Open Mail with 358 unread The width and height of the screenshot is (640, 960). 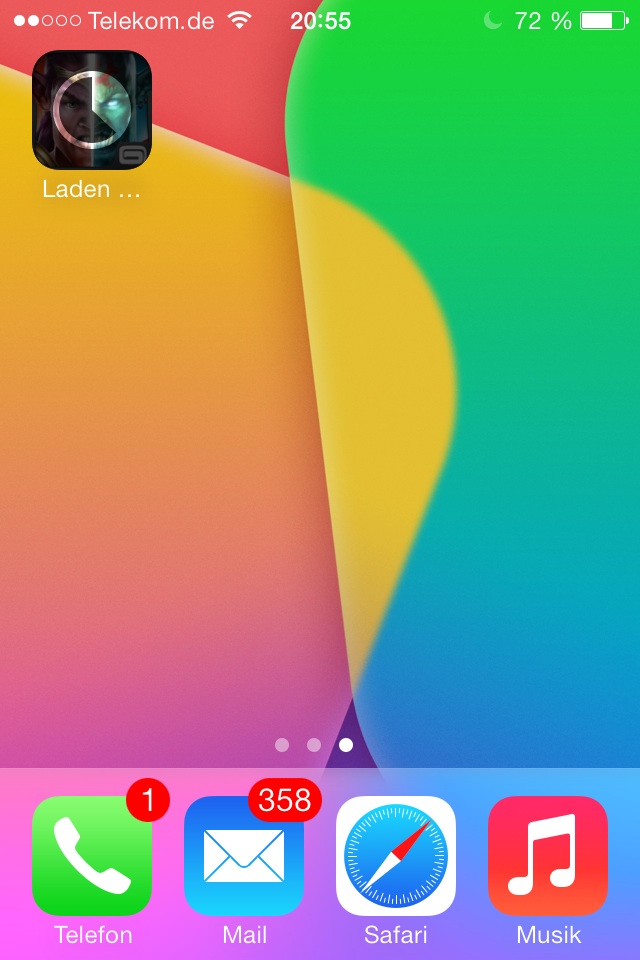(x=244, y=856)
